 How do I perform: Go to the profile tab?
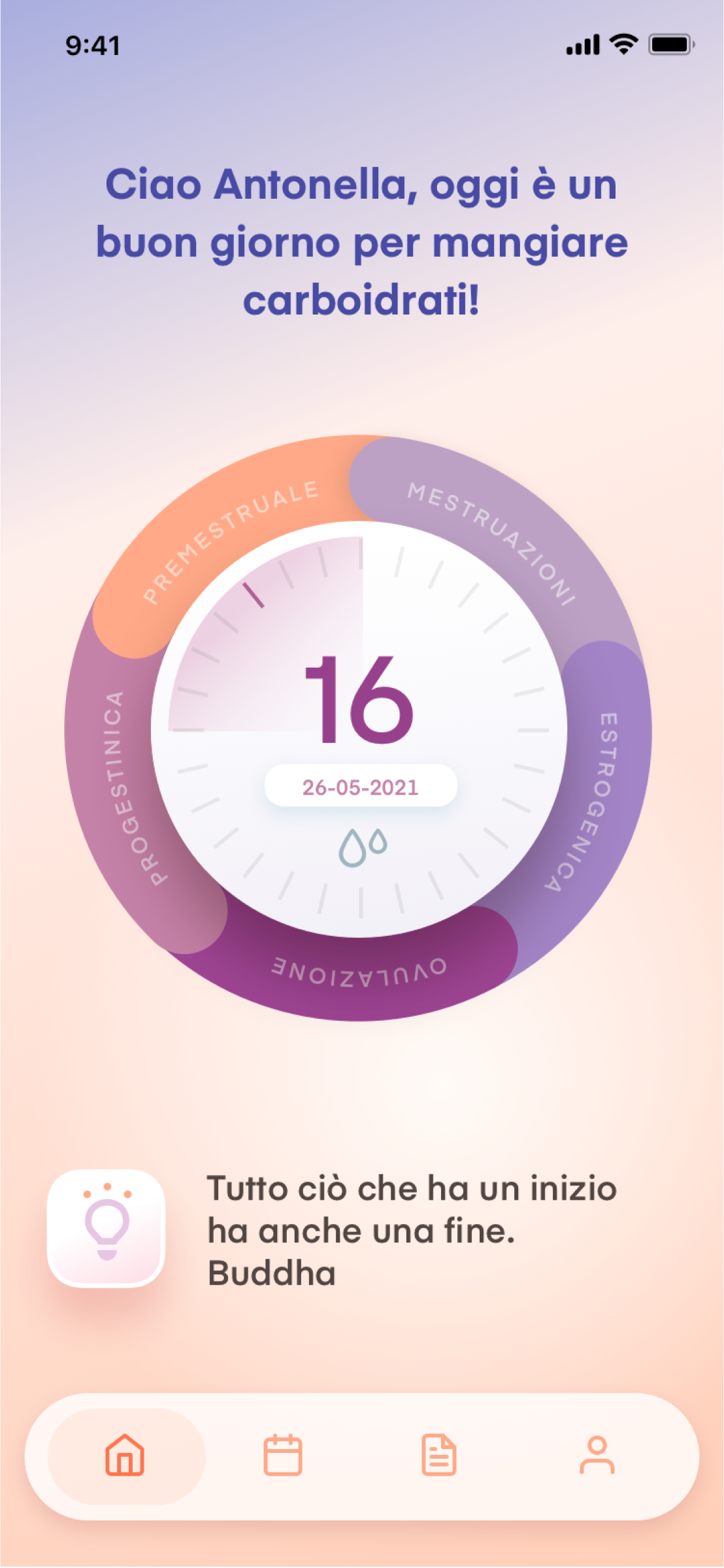[x=597, y=1456]
